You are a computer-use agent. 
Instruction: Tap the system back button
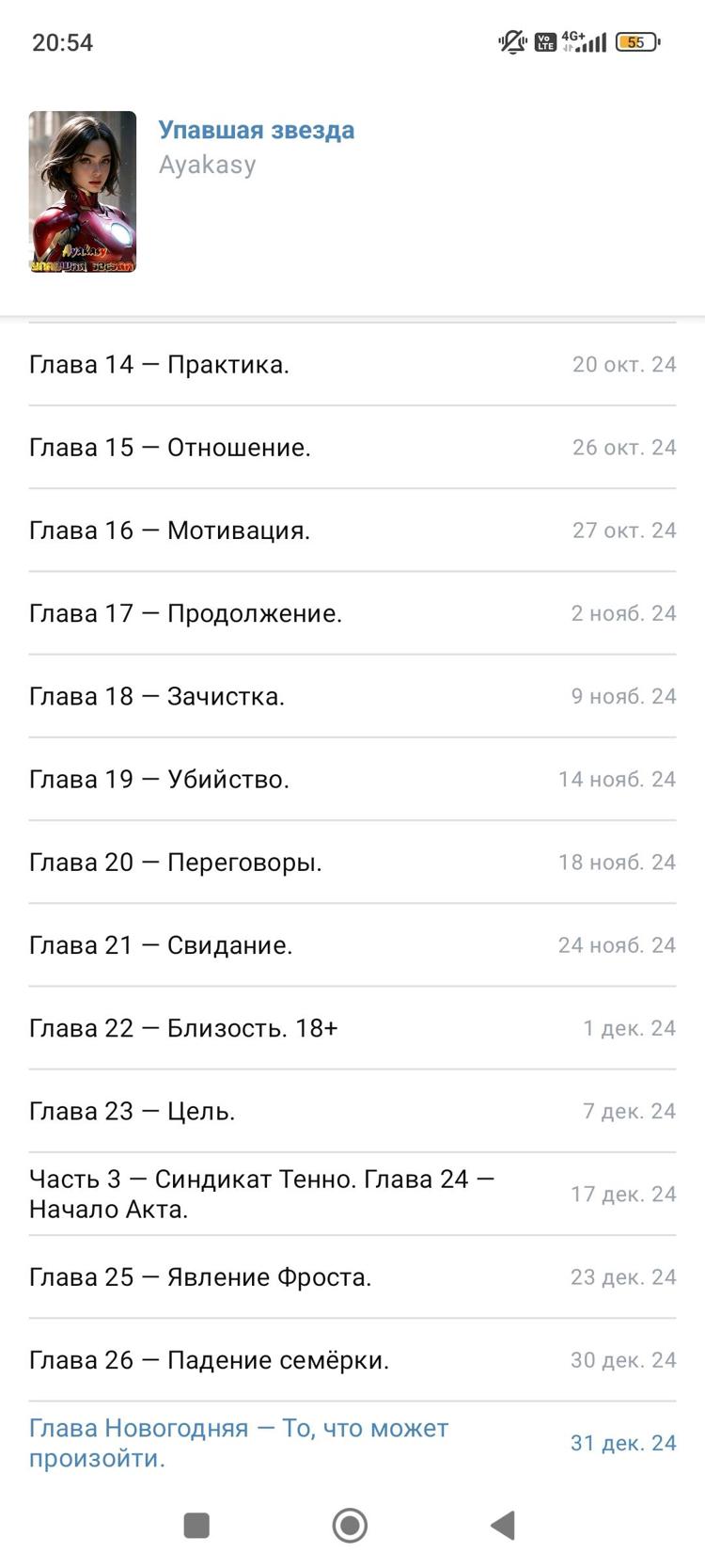coord(504,1525)
